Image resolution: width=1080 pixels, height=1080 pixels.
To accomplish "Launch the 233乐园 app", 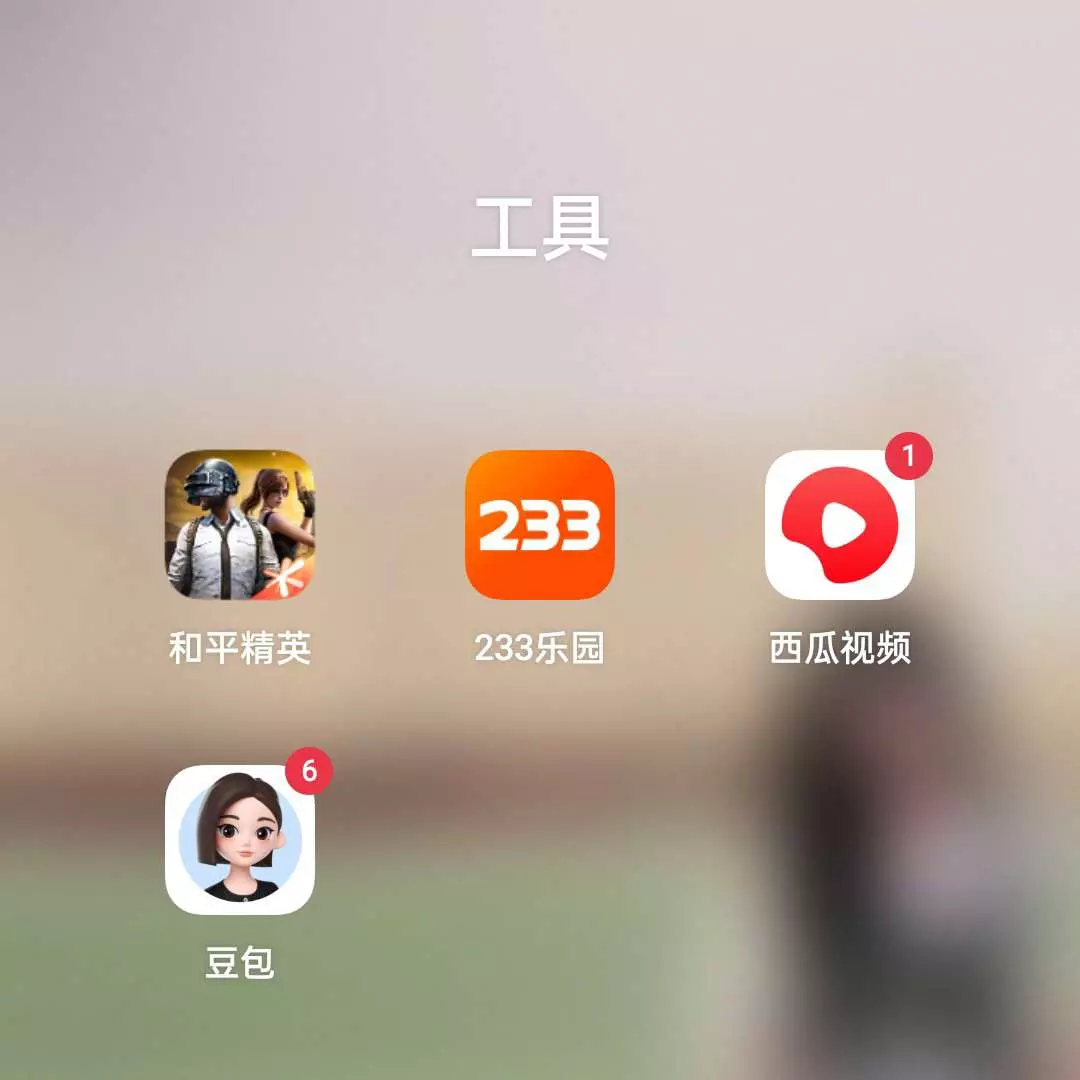I will (x=540, y=525).
